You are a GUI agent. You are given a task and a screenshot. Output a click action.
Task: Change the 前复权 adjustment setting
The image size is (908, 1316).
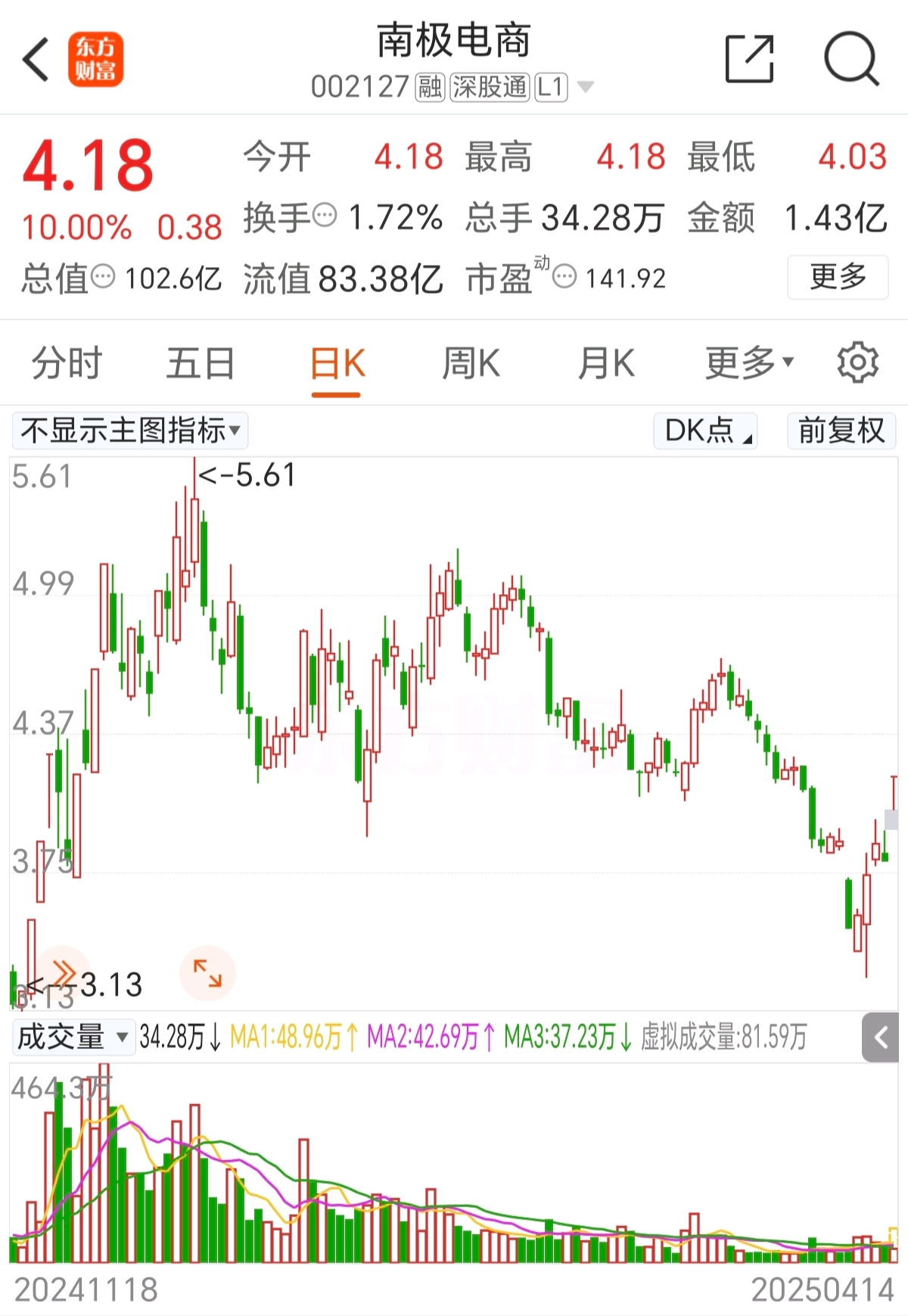pyautogui.click(x=841, y=431)
